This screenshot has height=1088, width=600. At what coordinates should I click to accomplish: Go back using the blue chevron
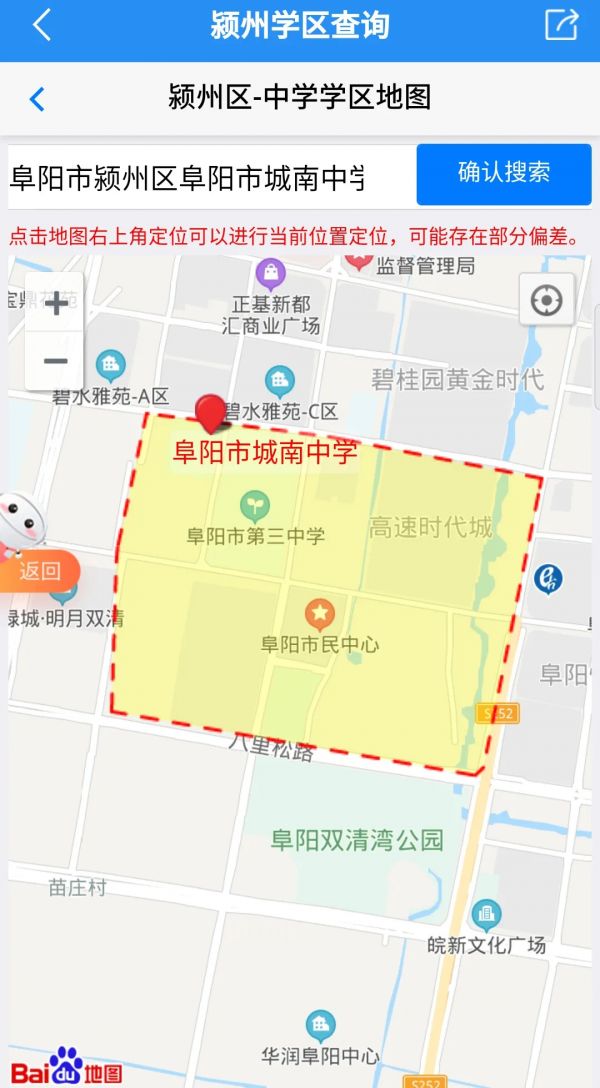[37, 98]
